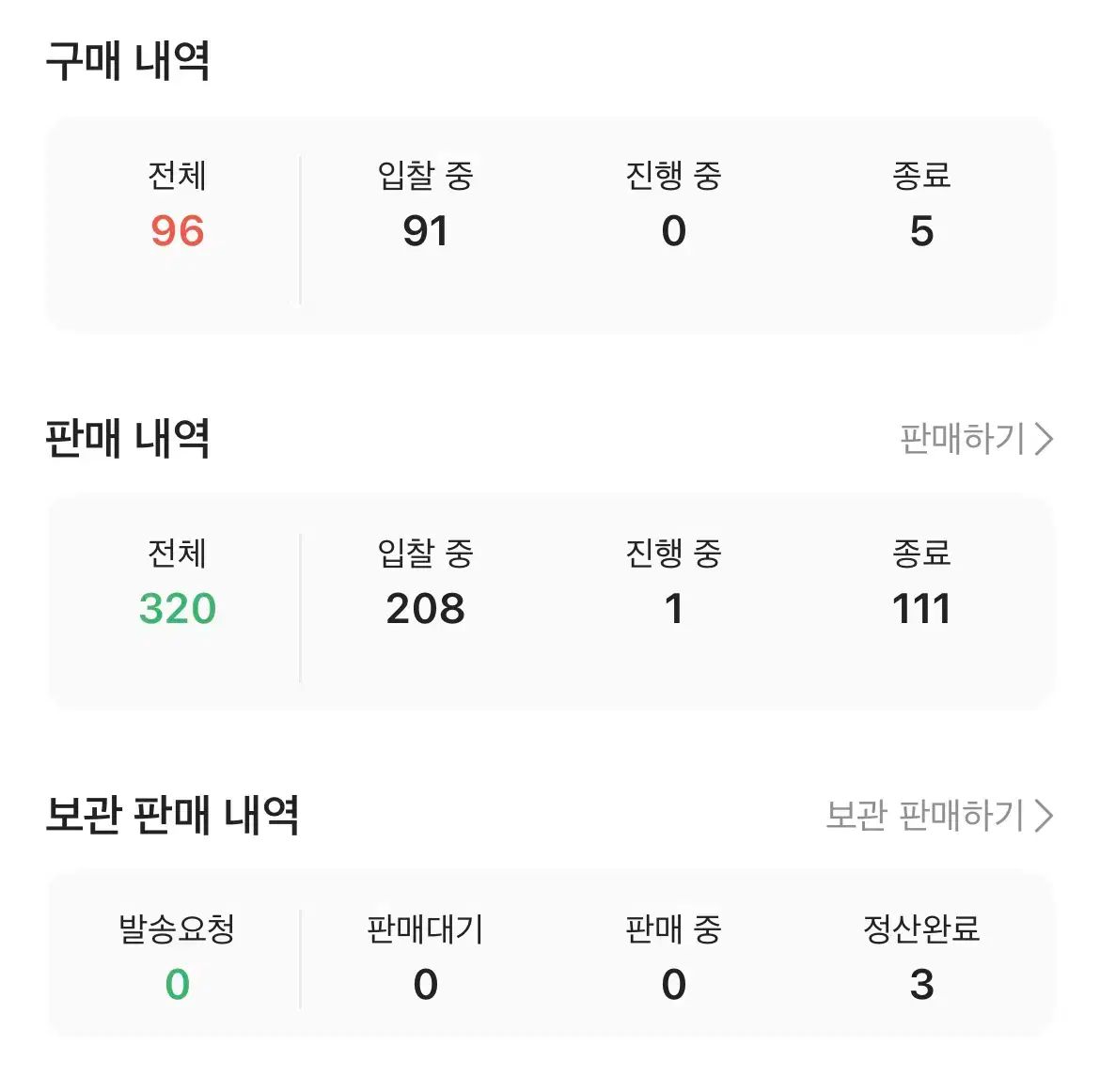Open 발송요청 storage sales
1100x1092 pixels.
(177, 960)
